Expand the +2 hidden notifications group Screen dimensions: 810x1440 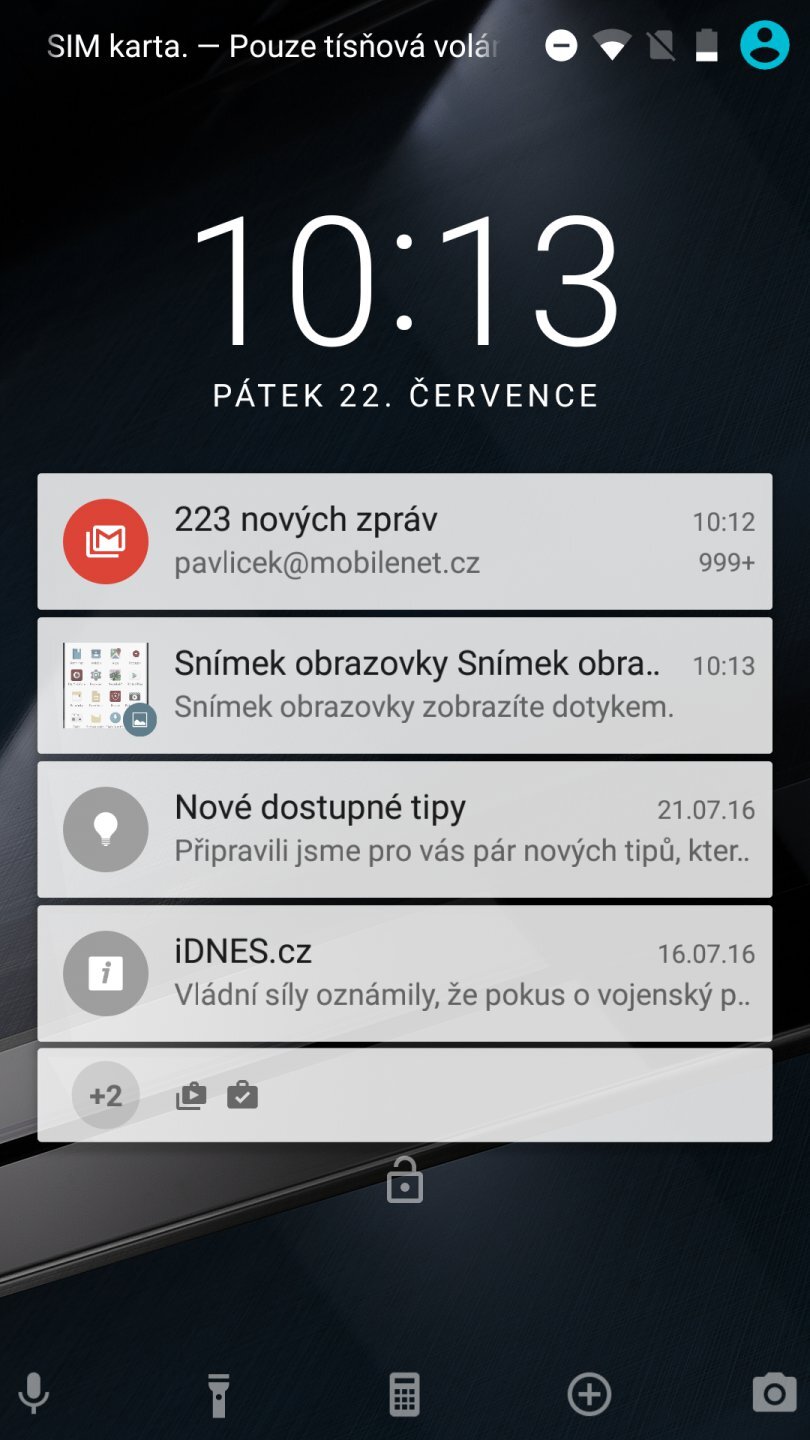pyautogui.click(x=106, y=1095)
